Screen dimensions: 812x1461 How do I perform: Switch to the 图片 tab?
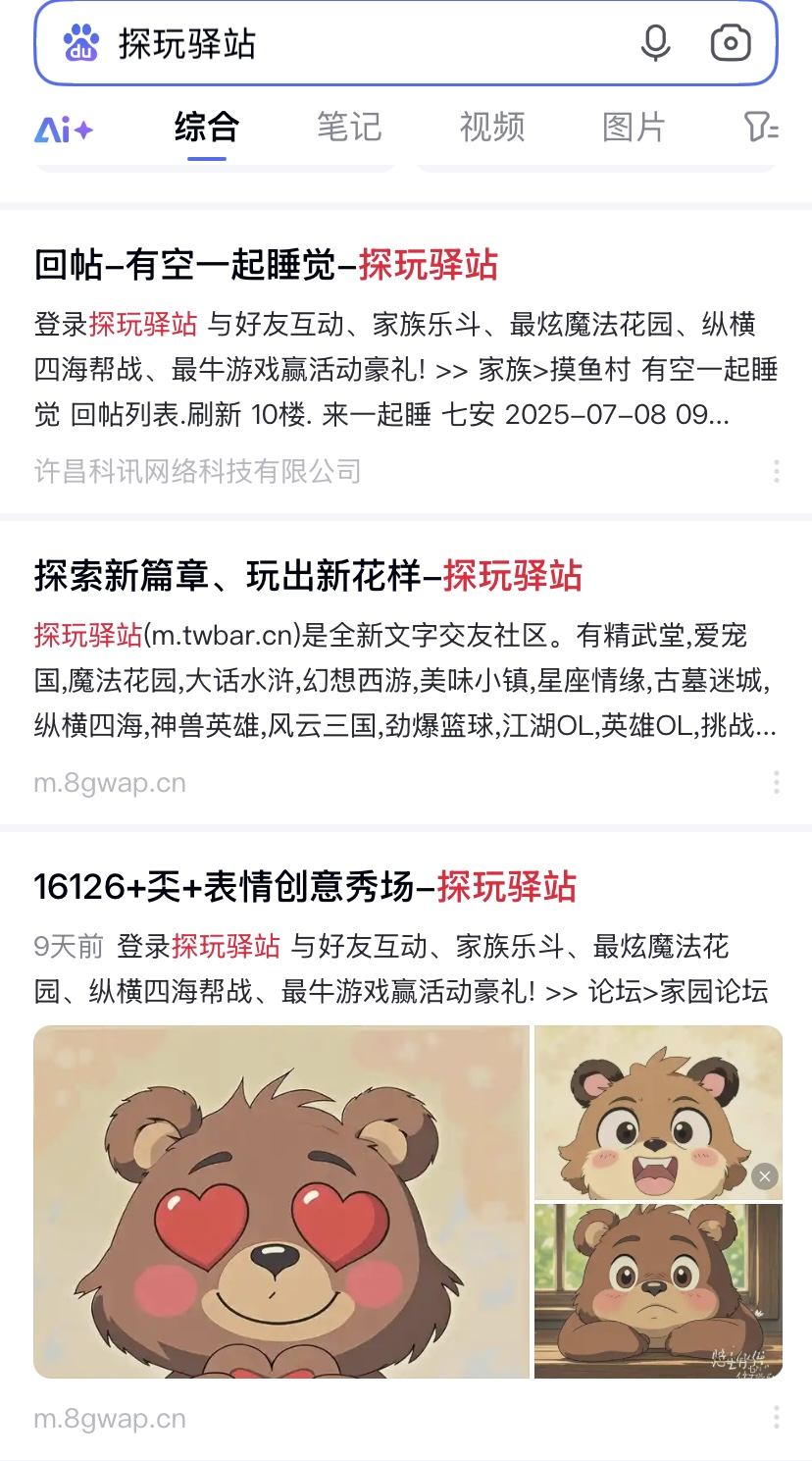pyautogui.click(x=634, y=128)
